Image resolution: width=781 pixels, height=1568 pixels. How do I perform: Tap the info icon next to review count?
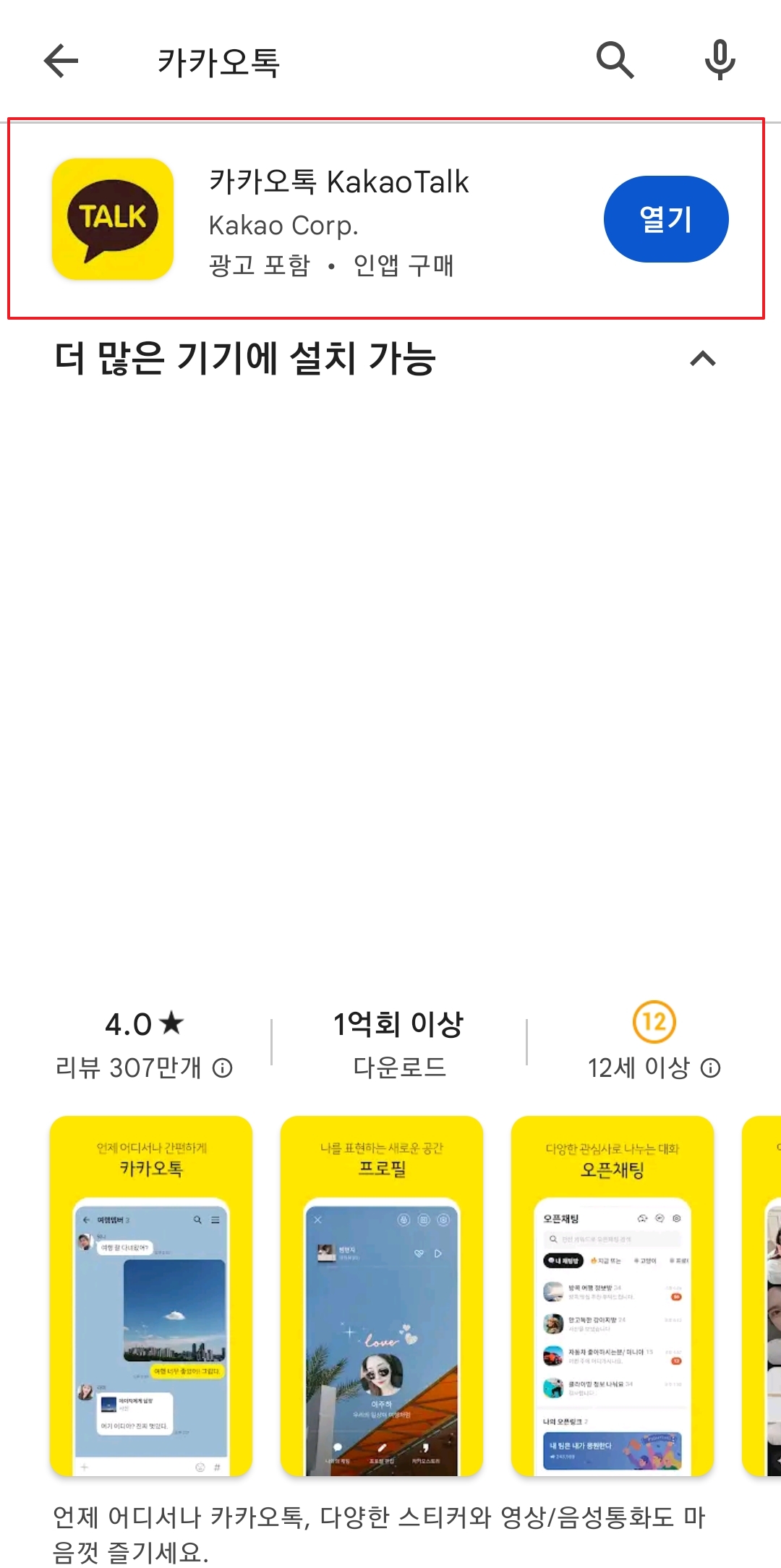point(224,1067)
